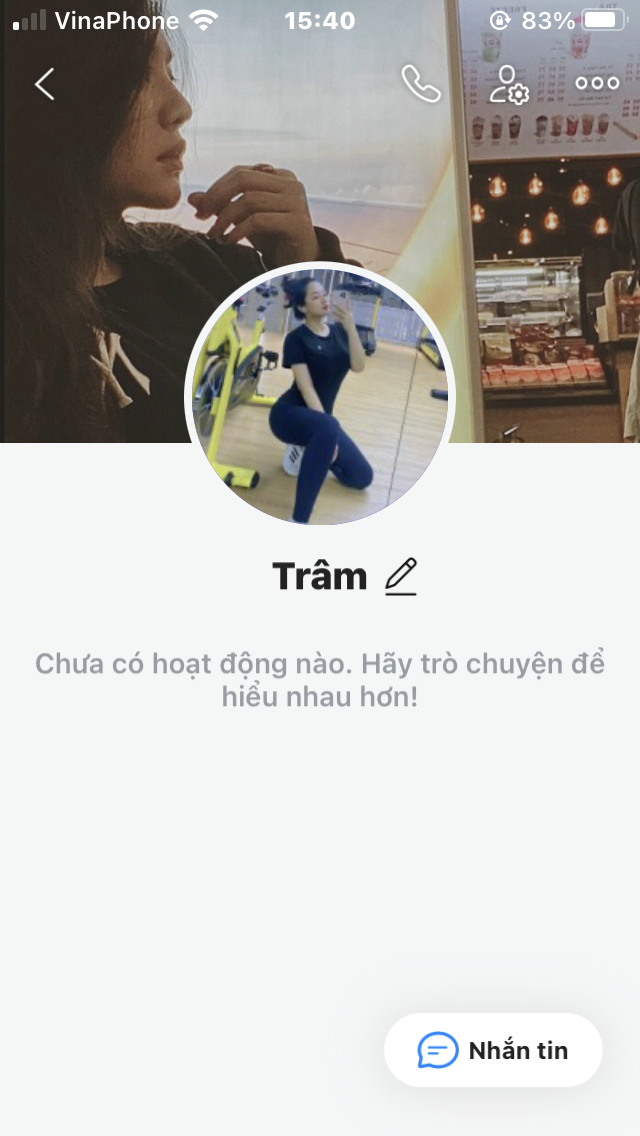
Task: Edit the name Trâm with pencil icon
Action: [x=401, y=577]
